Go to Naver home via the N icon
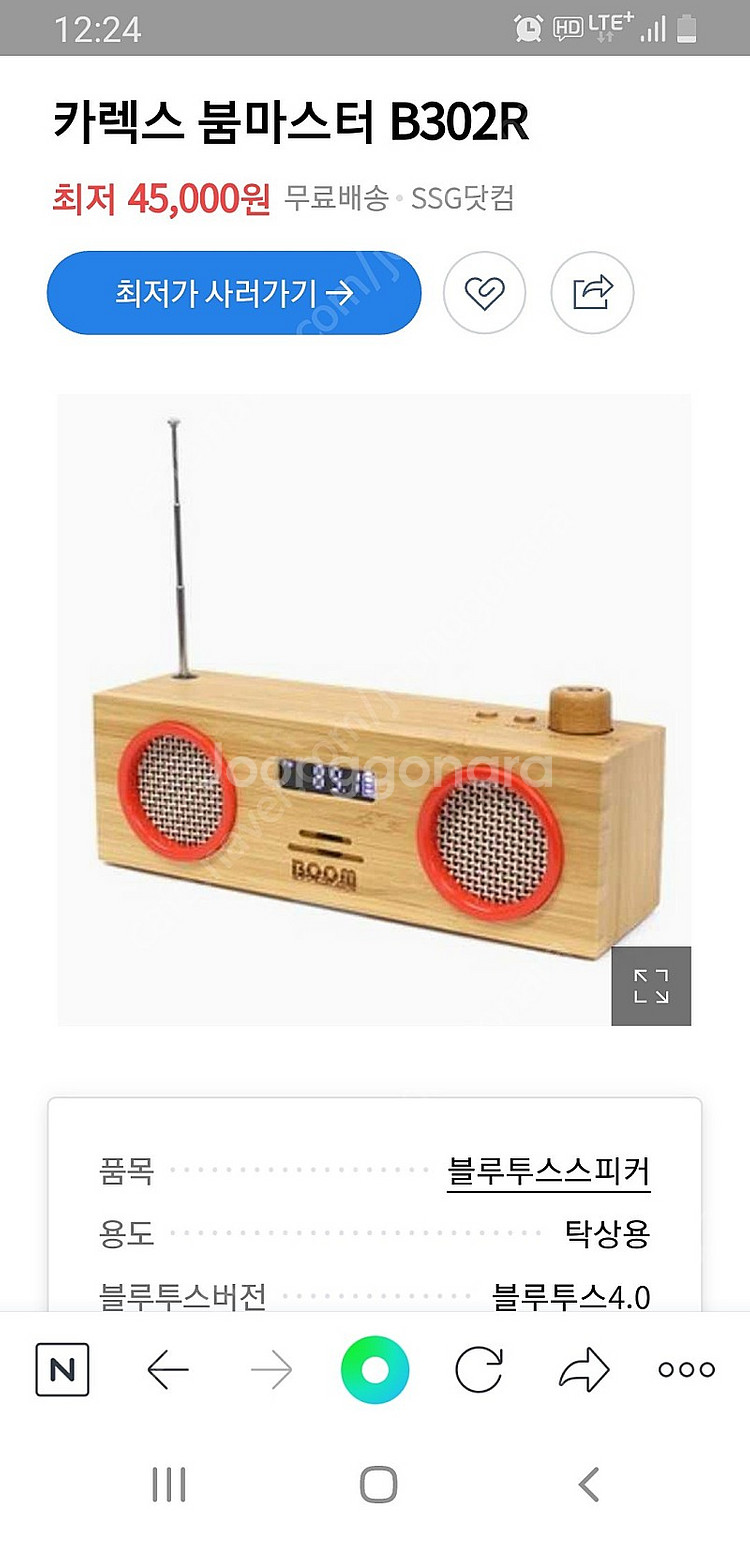 coord(62,1370)
